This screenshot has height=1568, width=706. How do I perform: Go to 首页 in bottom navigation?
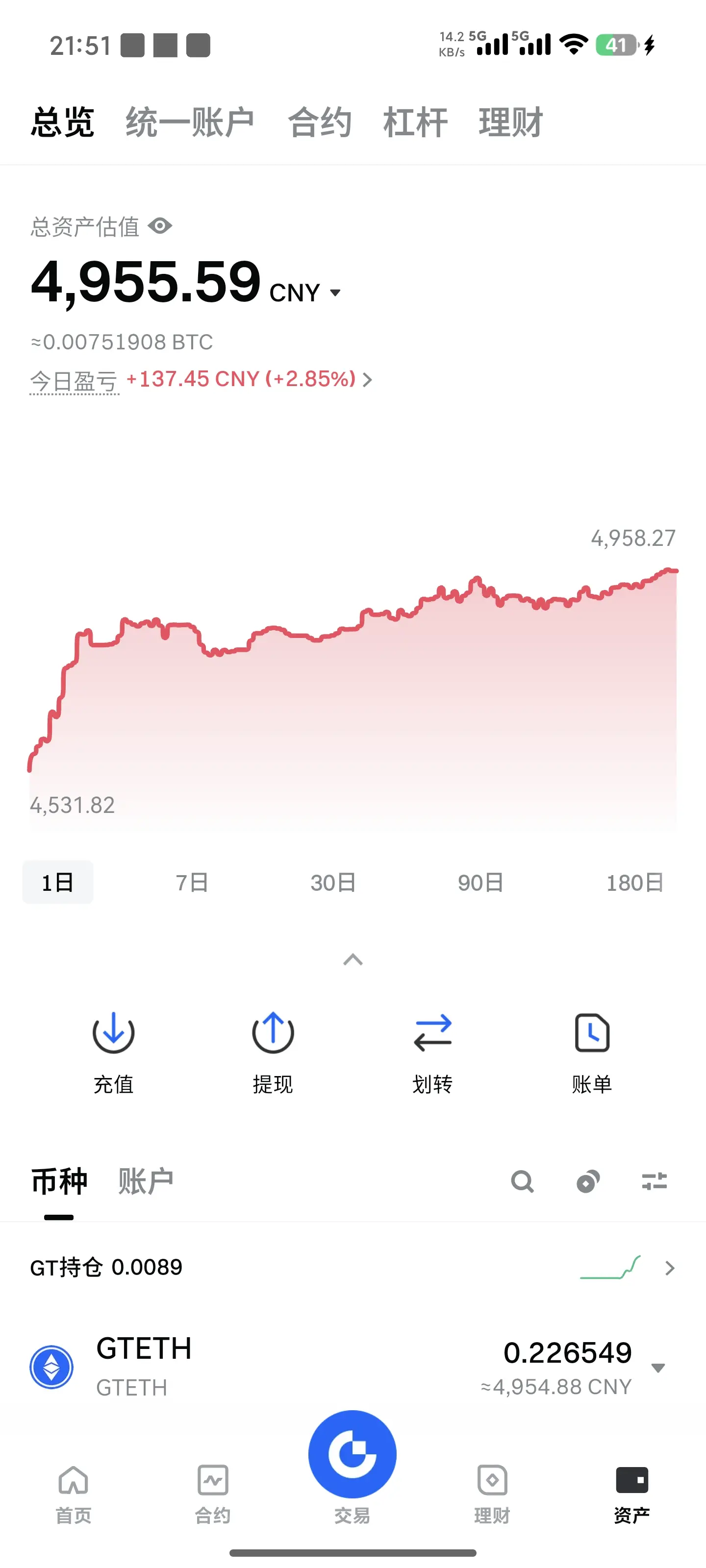[x=73, y=1493]
